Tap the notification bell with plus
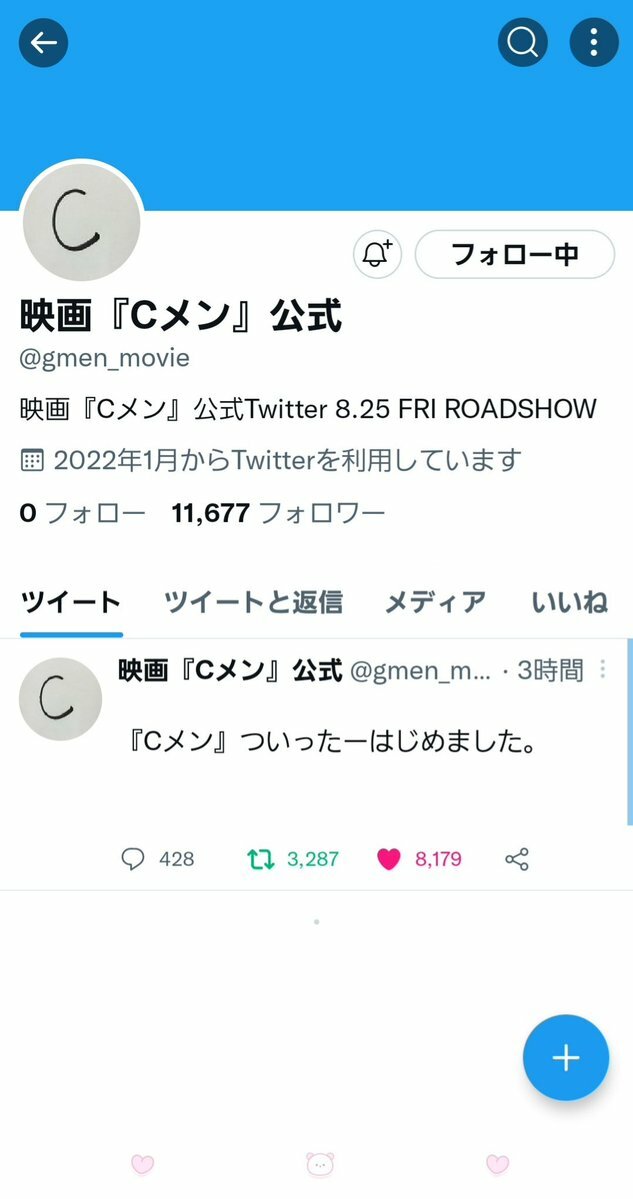633x1199 pixels. click(x=377, y=254)
